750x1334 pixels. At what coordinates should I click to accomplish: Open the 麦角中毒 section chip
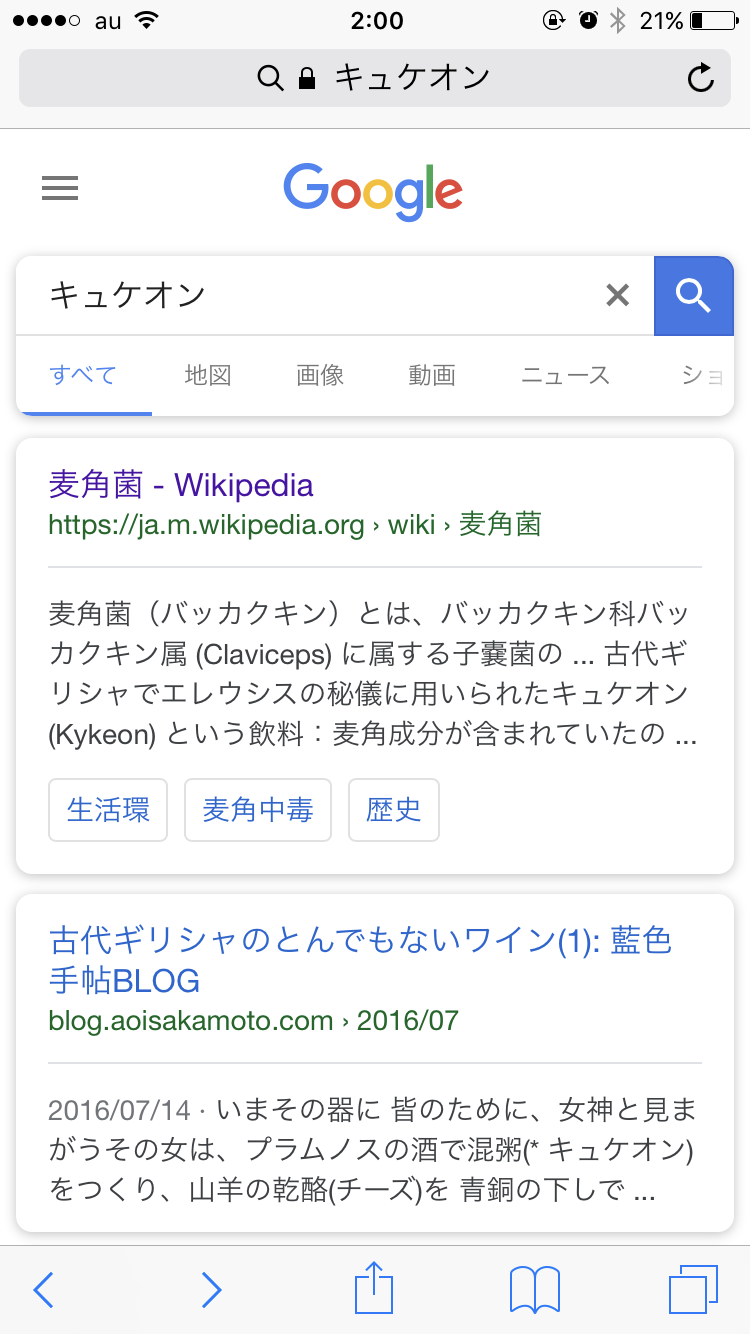pyautogui.click(x=258, y=809)
